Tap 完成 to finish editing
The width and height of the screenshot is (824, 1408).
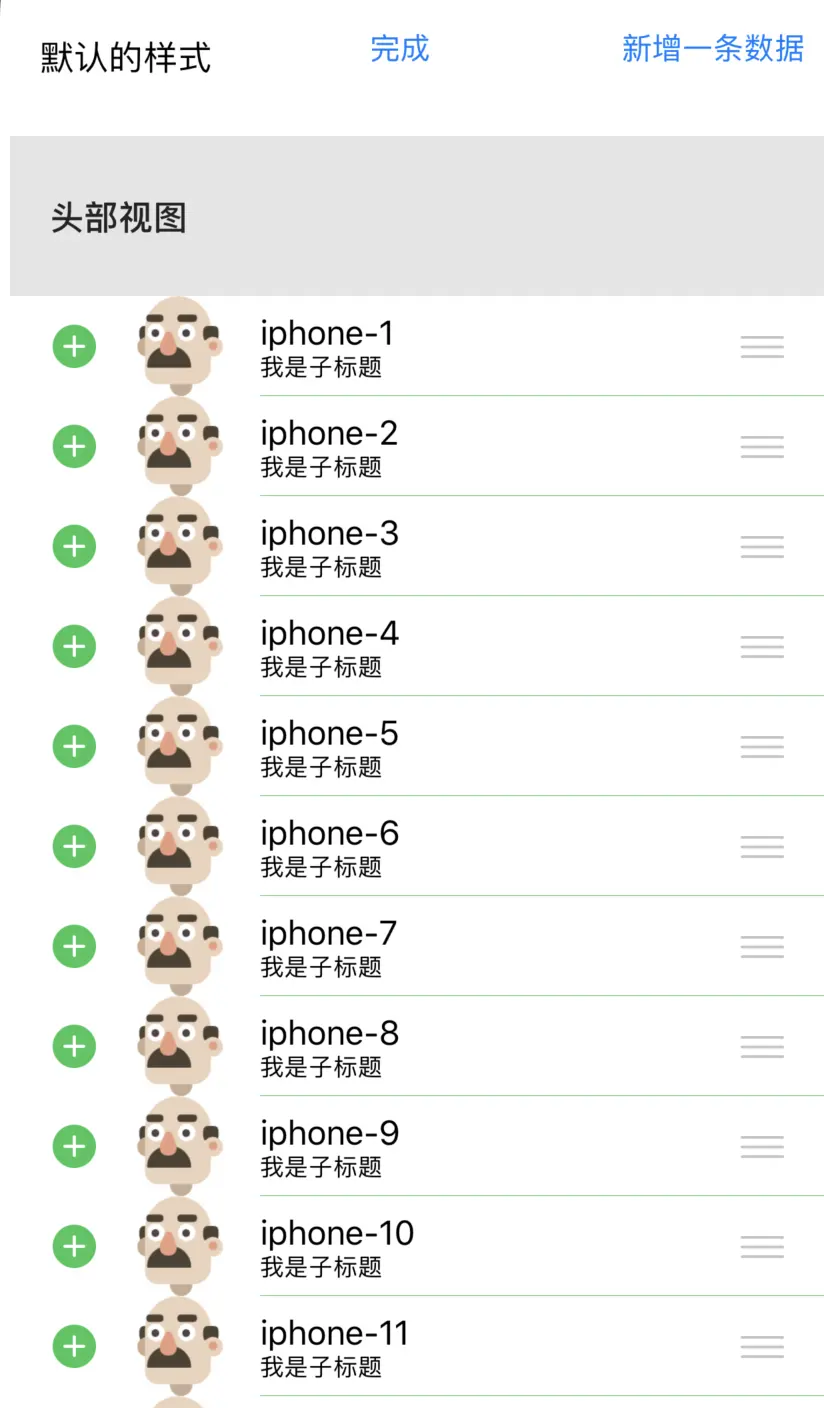pos(399,48)
